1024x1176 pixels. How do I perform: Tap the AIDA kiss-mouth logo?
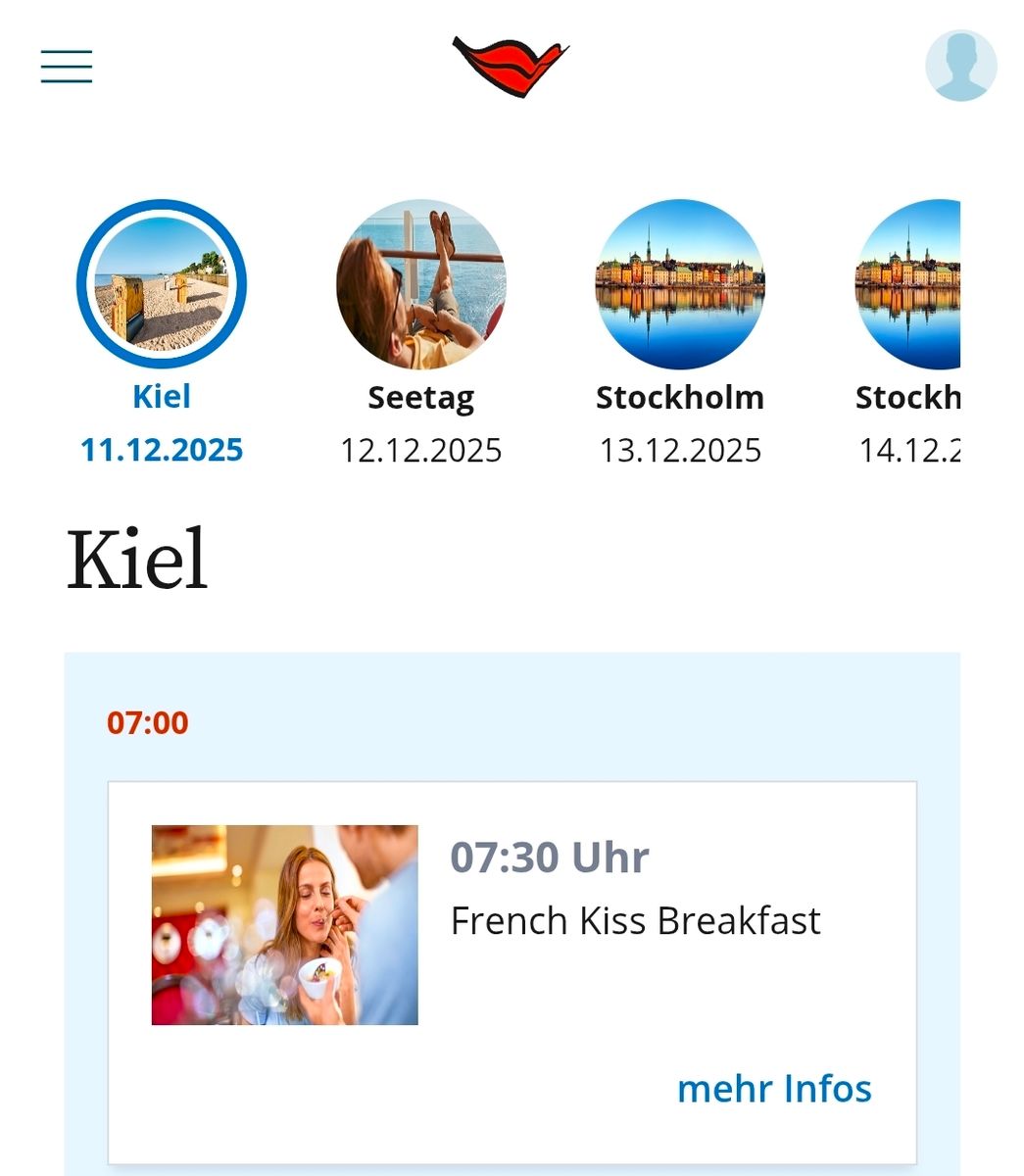[511, 66]
